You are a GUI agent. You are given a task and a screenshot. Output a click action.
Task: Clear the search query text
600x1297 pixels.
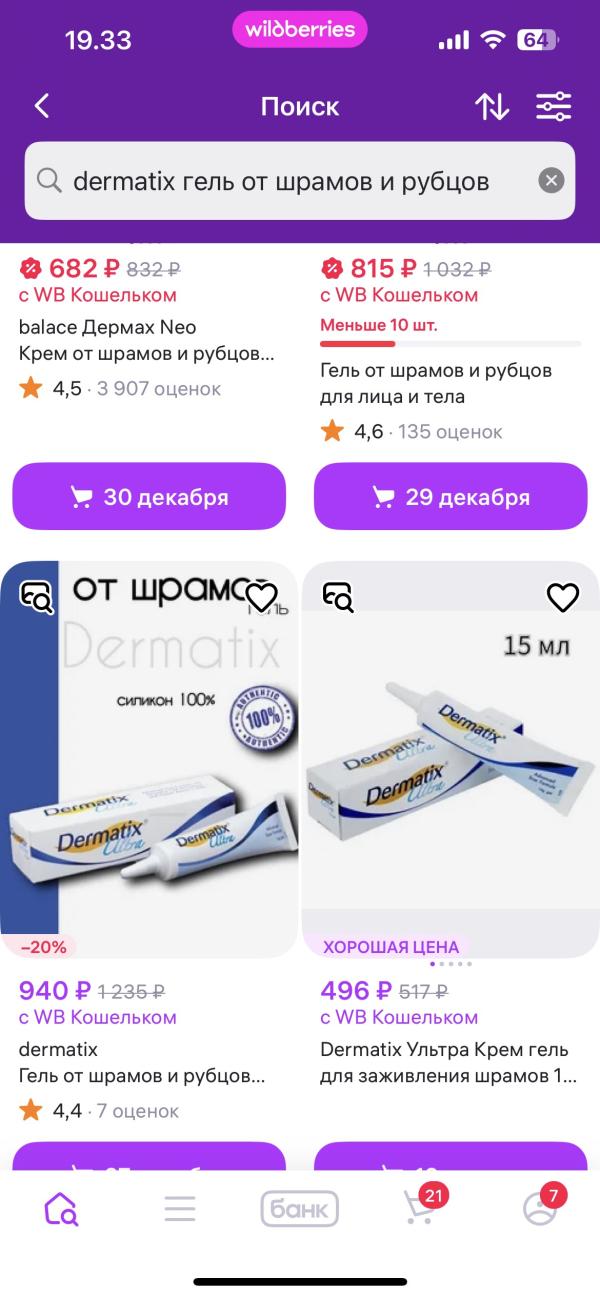551,181
